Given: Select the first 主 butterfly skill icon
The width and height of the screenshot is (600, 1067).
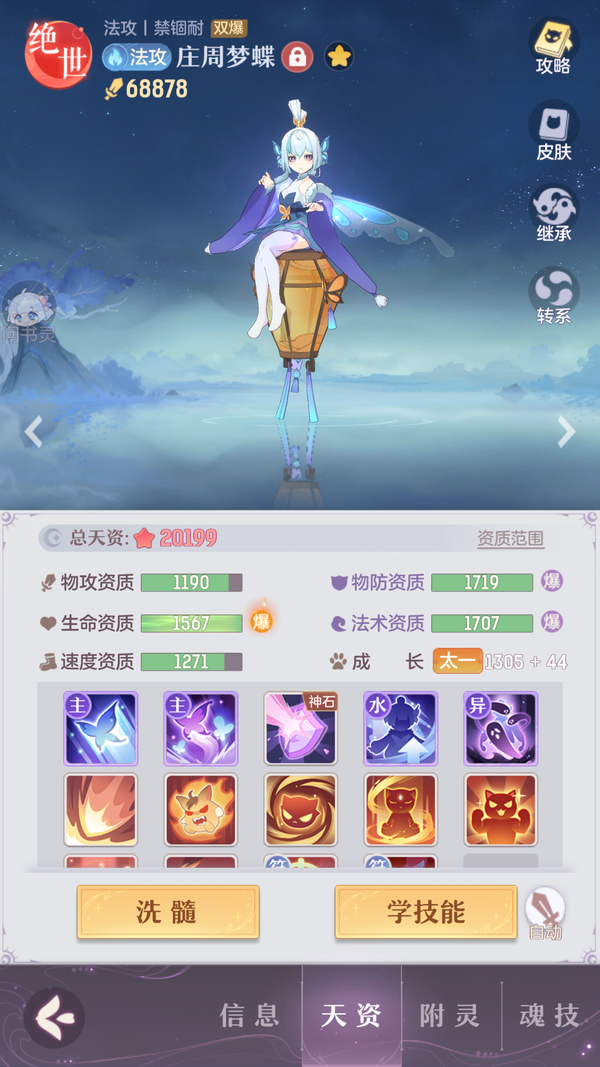Looking at the screenshot, I should coord(100,728).
